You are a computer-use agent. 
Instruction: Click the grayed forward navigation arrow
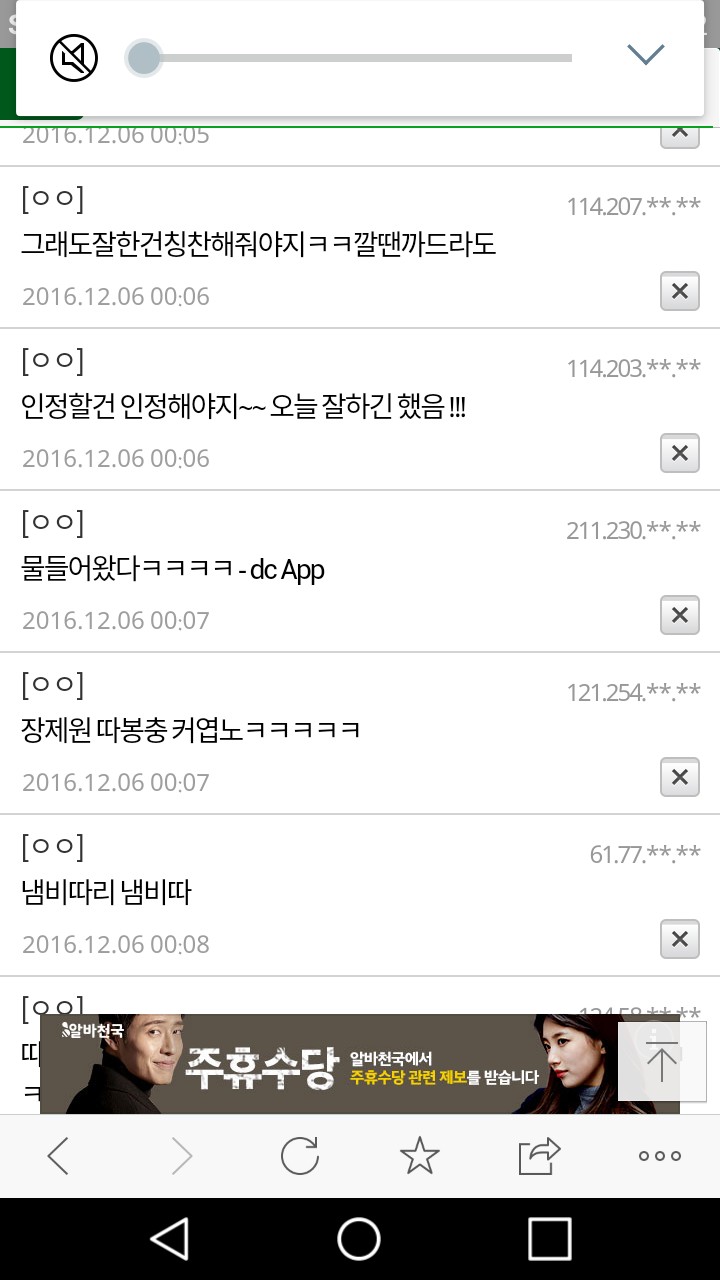pyautogui.click(x=179, y=1156)
